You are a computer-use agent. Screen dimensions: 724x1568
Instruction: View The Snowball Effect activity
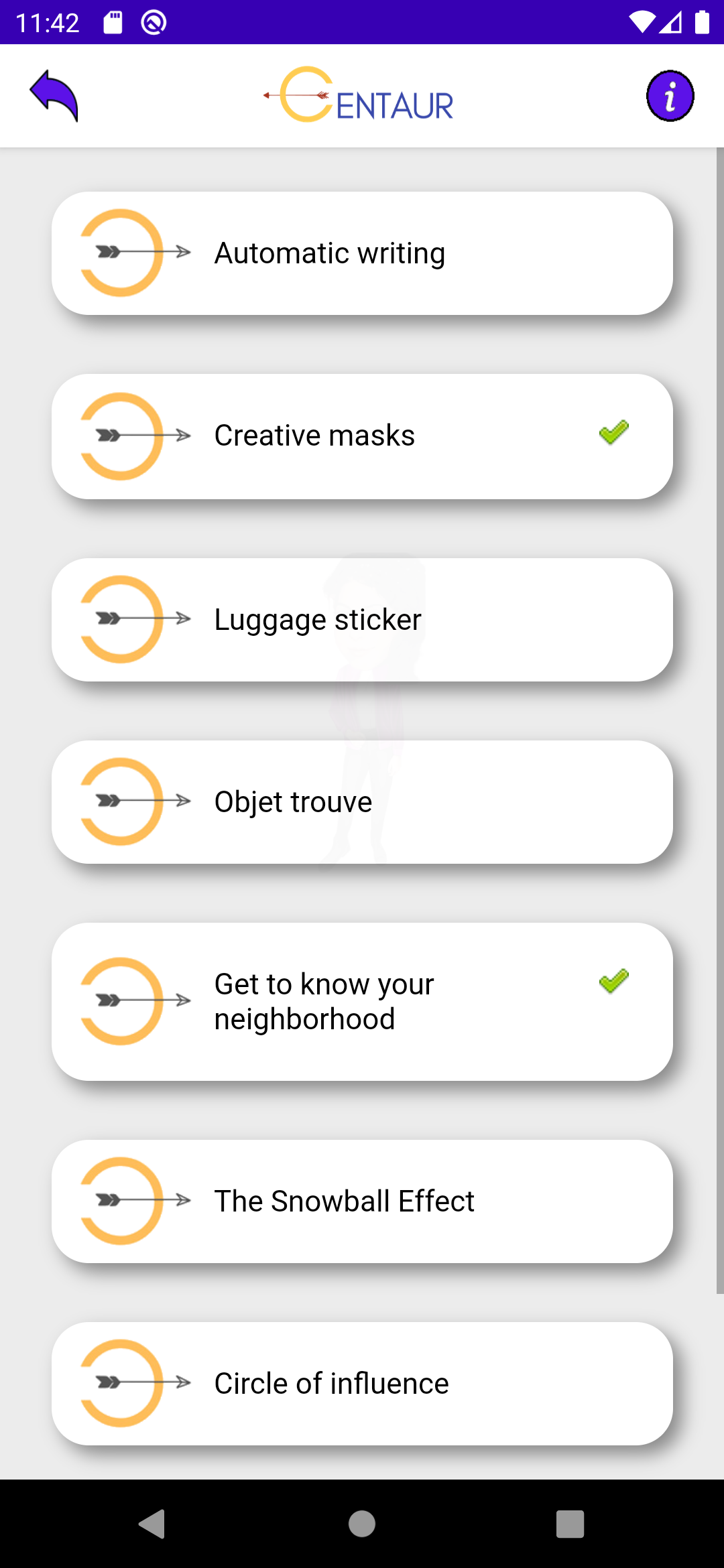point(362,1201)
